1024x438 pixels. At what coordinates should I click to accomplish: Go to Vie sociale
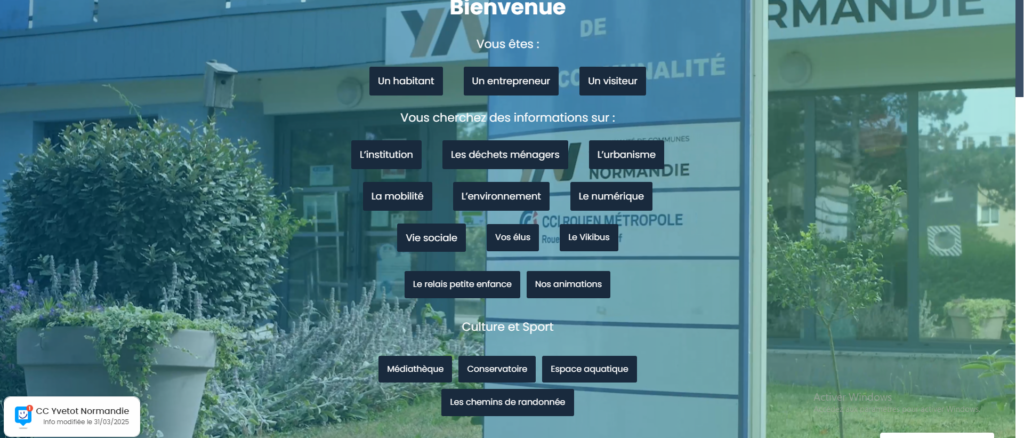(431, 238)
